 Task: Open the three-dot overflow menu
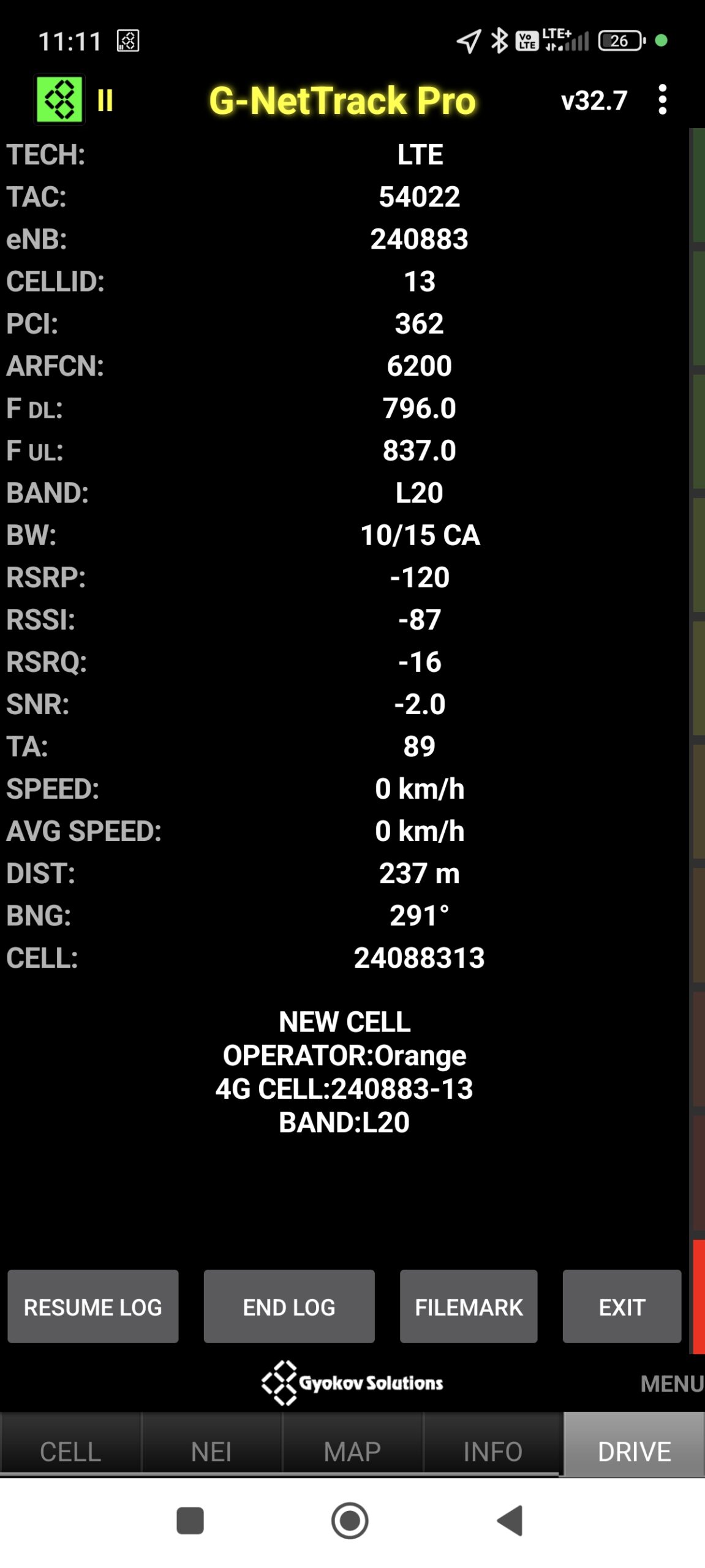[662, 100]
